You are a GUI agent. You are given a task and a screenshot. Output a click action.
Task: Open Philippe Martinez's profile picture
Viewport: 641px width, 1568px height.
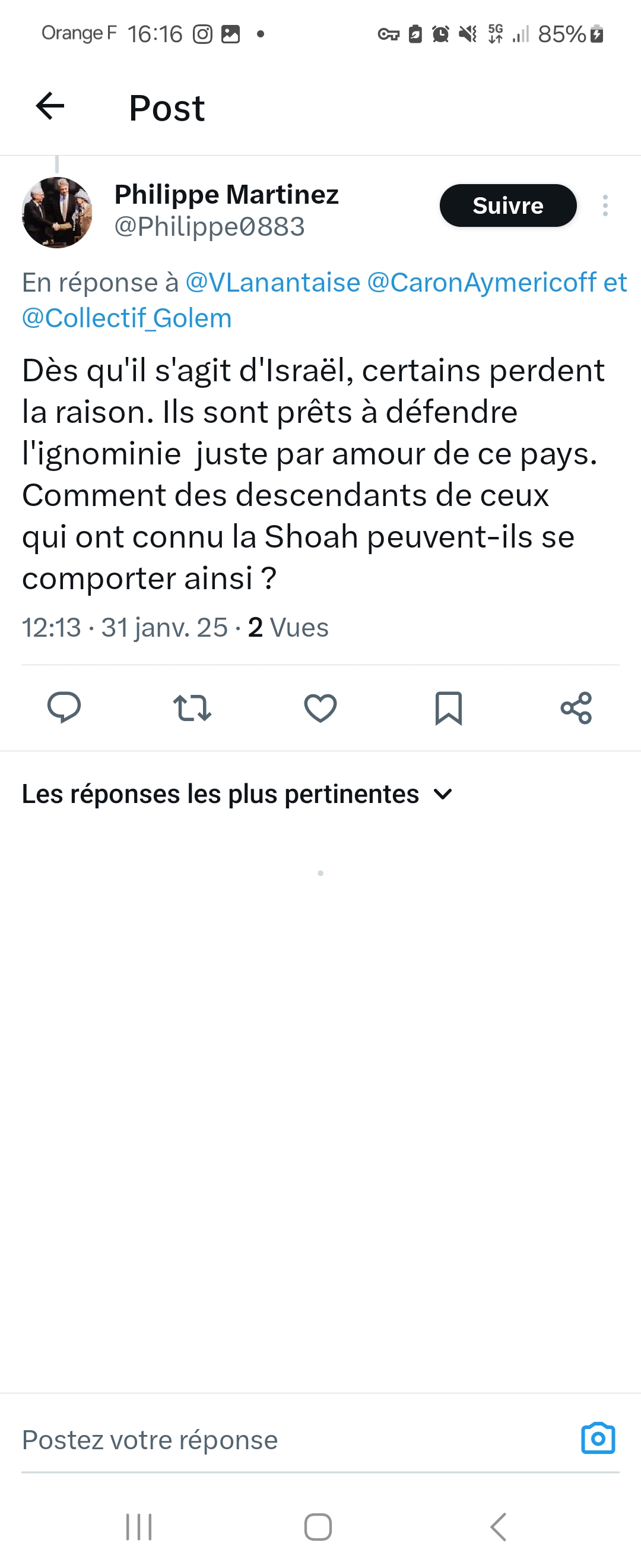click(x=56, y=213)
